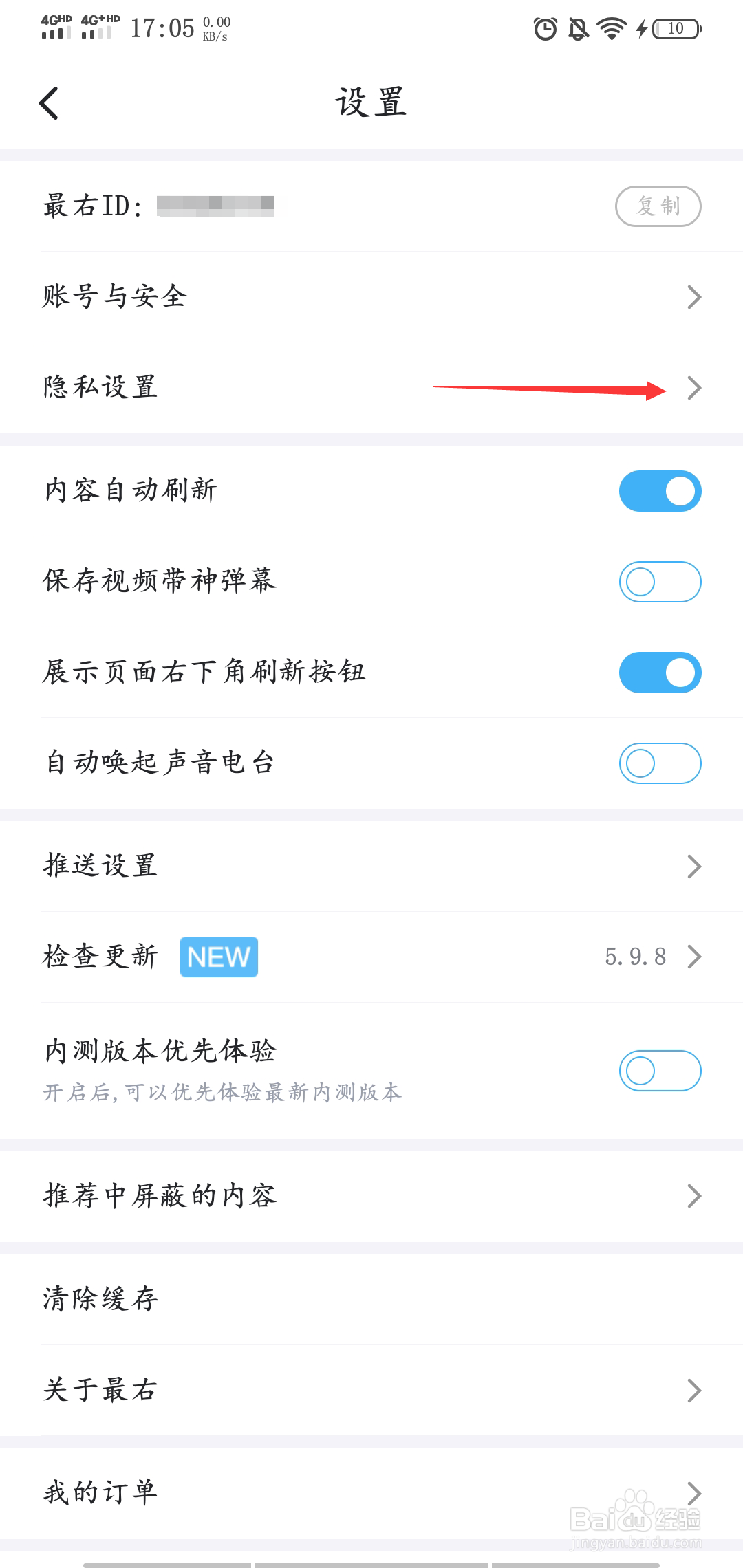
Task: Enable 保存视频带神弹幕 switch
Action: 659,582
